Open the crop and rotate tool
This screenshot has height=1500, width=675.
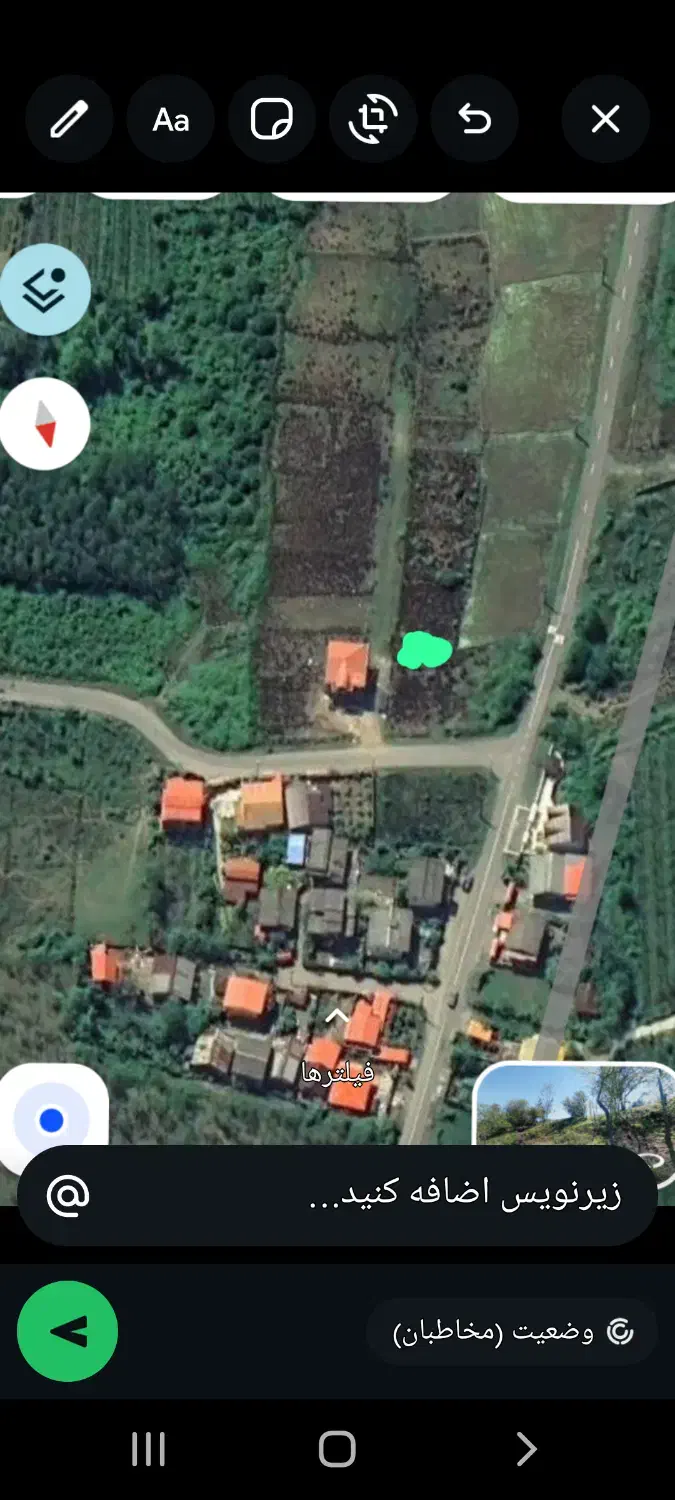[373, 120]
